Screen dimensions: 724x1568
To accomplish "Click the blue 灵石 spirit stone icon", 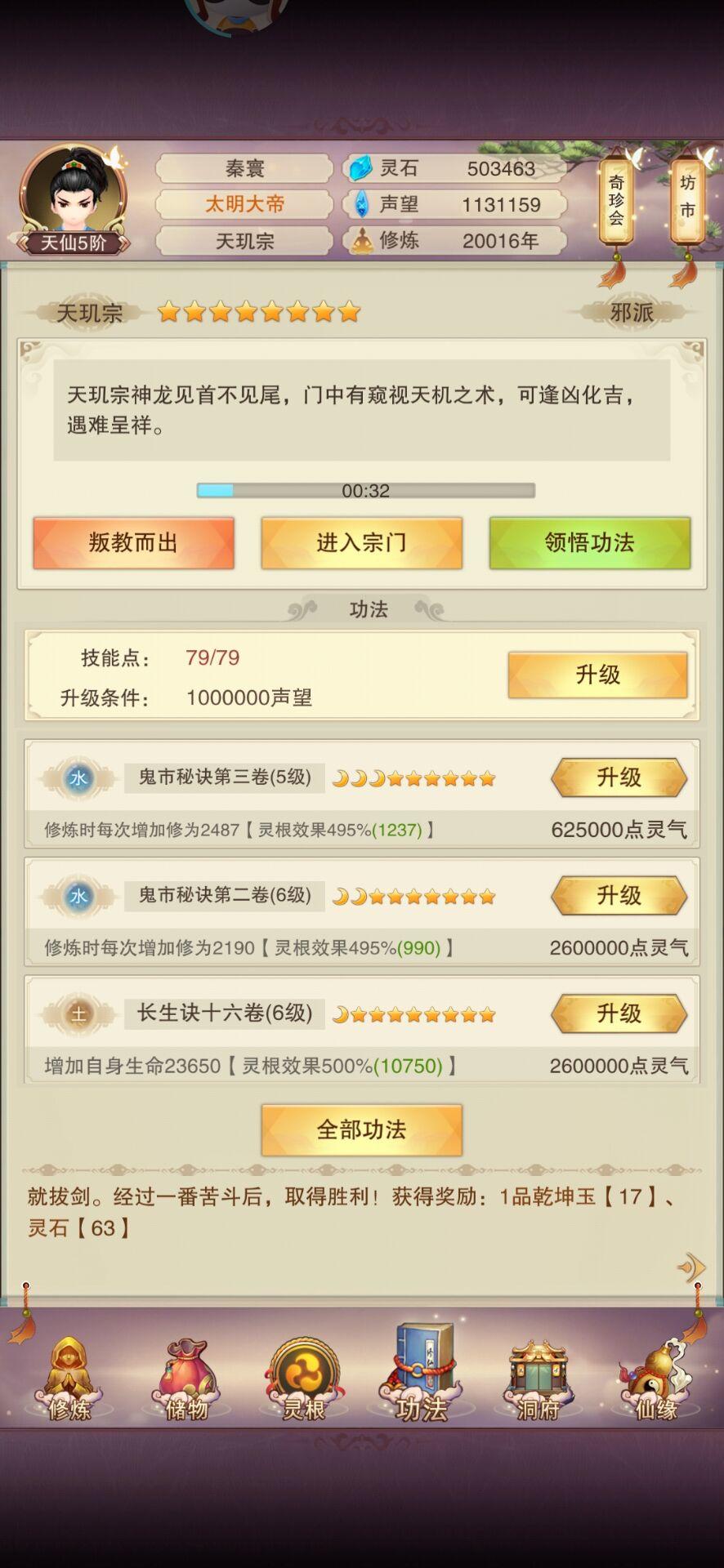I will 360,167.
